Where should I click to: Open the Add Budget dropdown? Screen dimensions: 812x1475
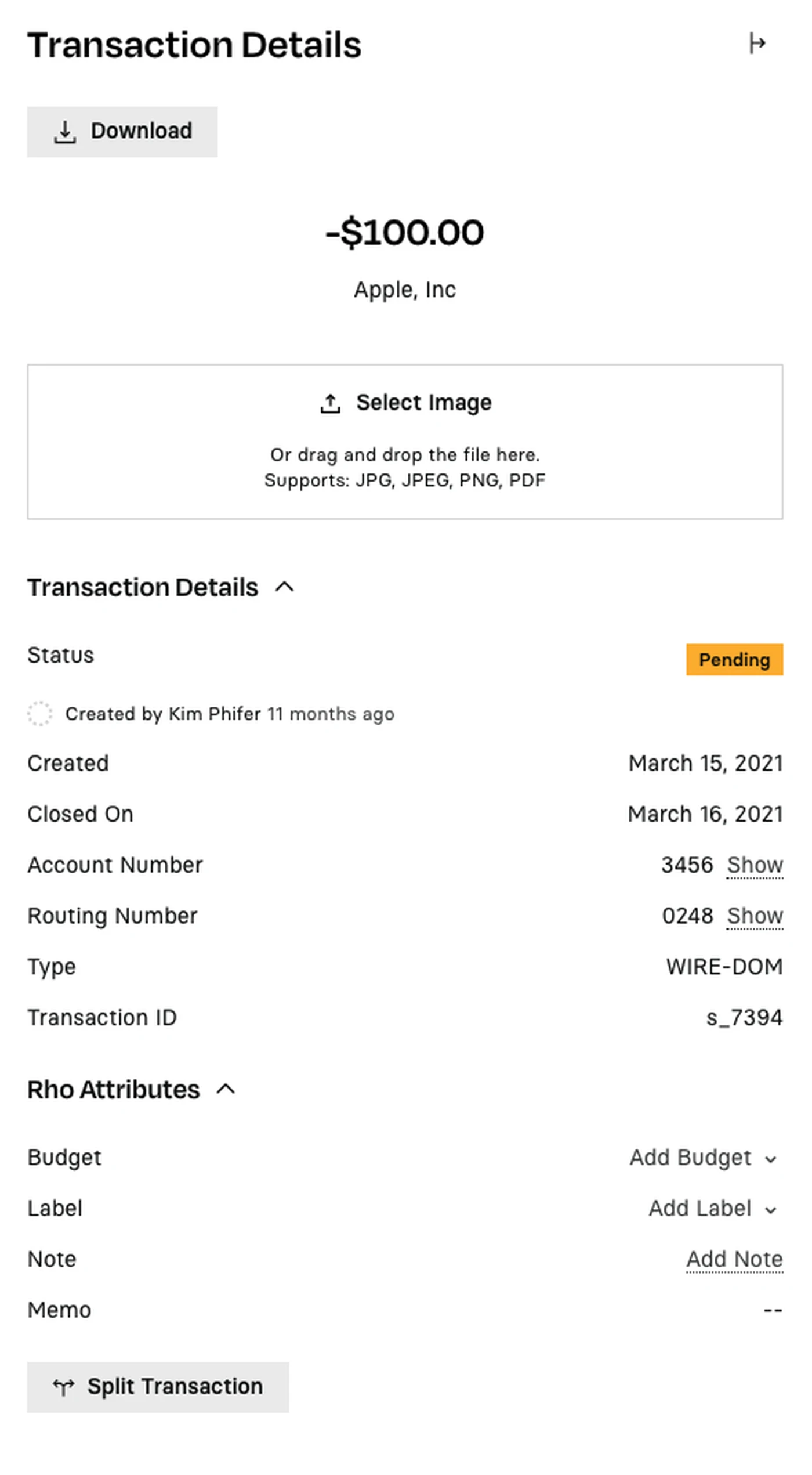[704, 1158]
